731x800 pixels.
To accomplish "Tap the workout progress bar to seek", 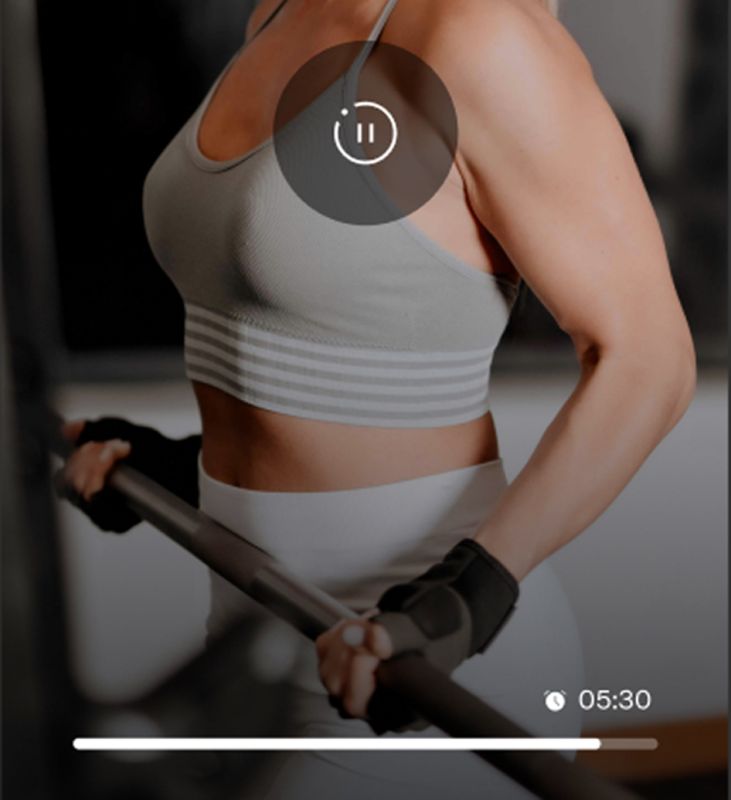I will pos(365,744).
